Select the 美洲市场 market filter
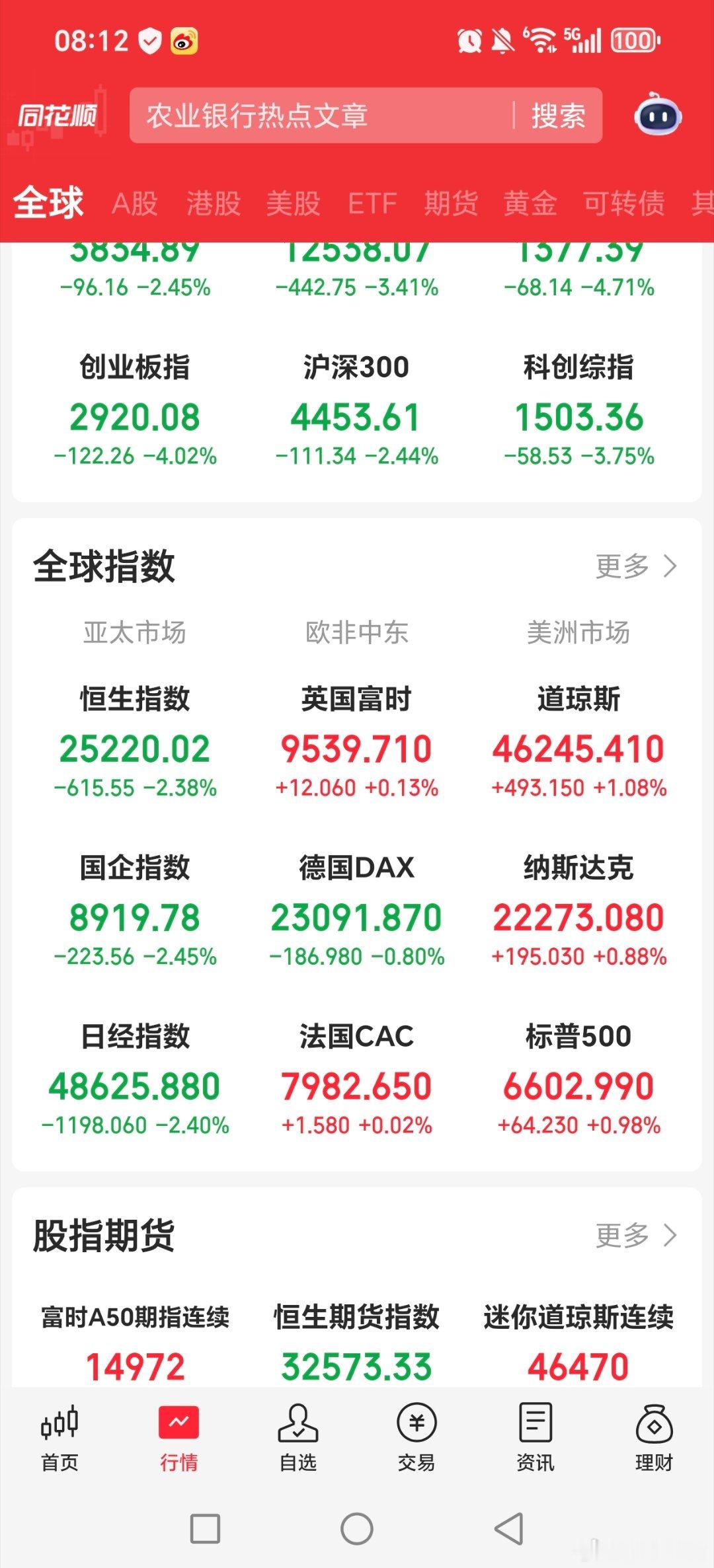This screenshot has height=1568, width=714. [x=578, y=632]
